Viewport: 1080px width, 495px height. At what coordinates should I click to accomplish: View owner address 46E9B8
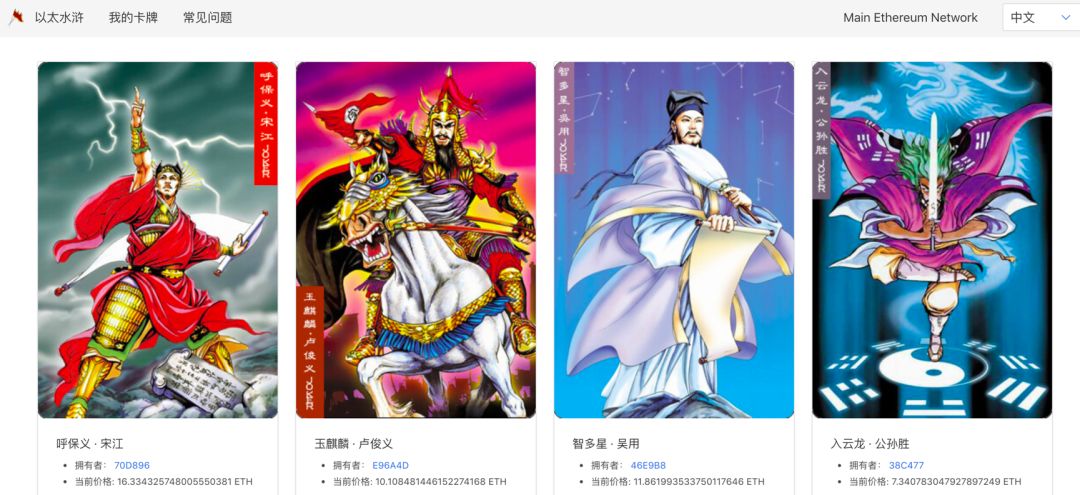click(648, 465)
